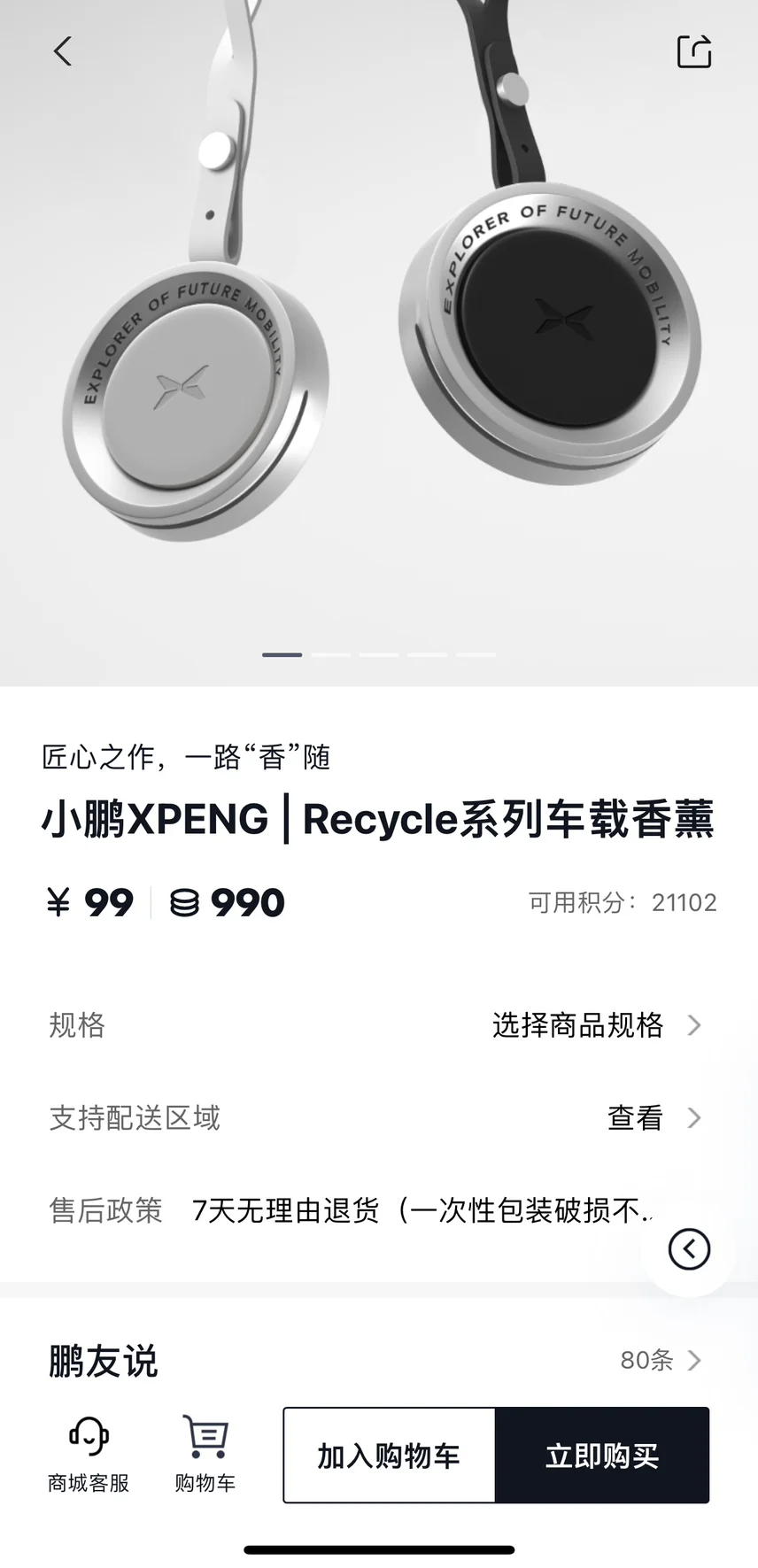
Task: Share this car fragrance product
Action: click(693, 51)
